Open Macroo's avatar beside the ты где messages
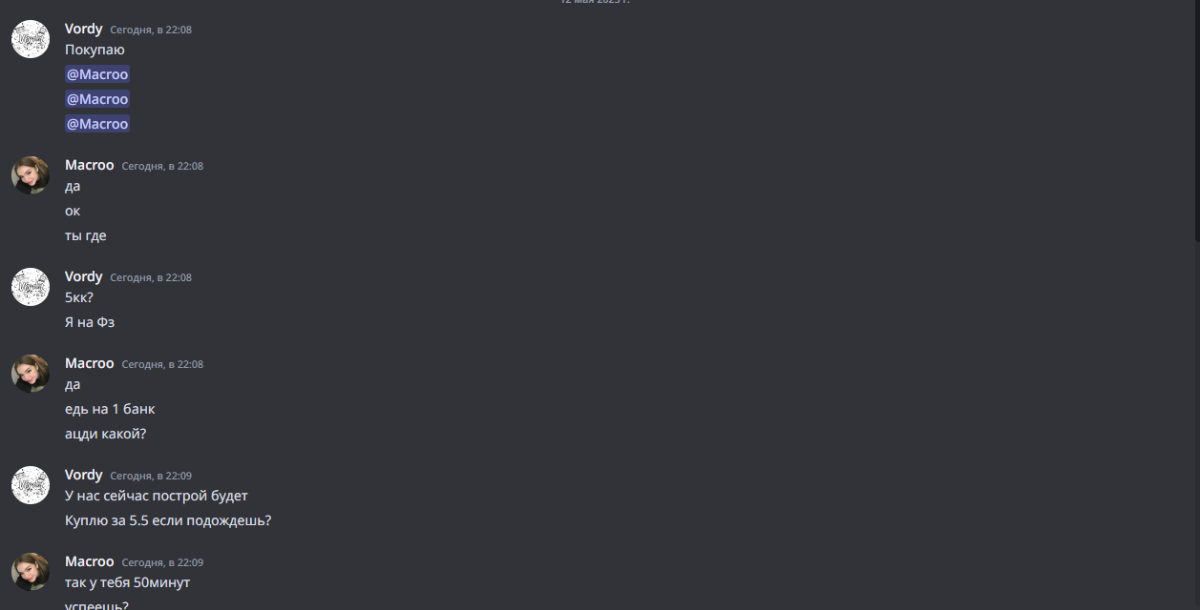Image resolution: width=1200 pixels, height=610 pixels. pyautogui.click(x=30, y=175)
